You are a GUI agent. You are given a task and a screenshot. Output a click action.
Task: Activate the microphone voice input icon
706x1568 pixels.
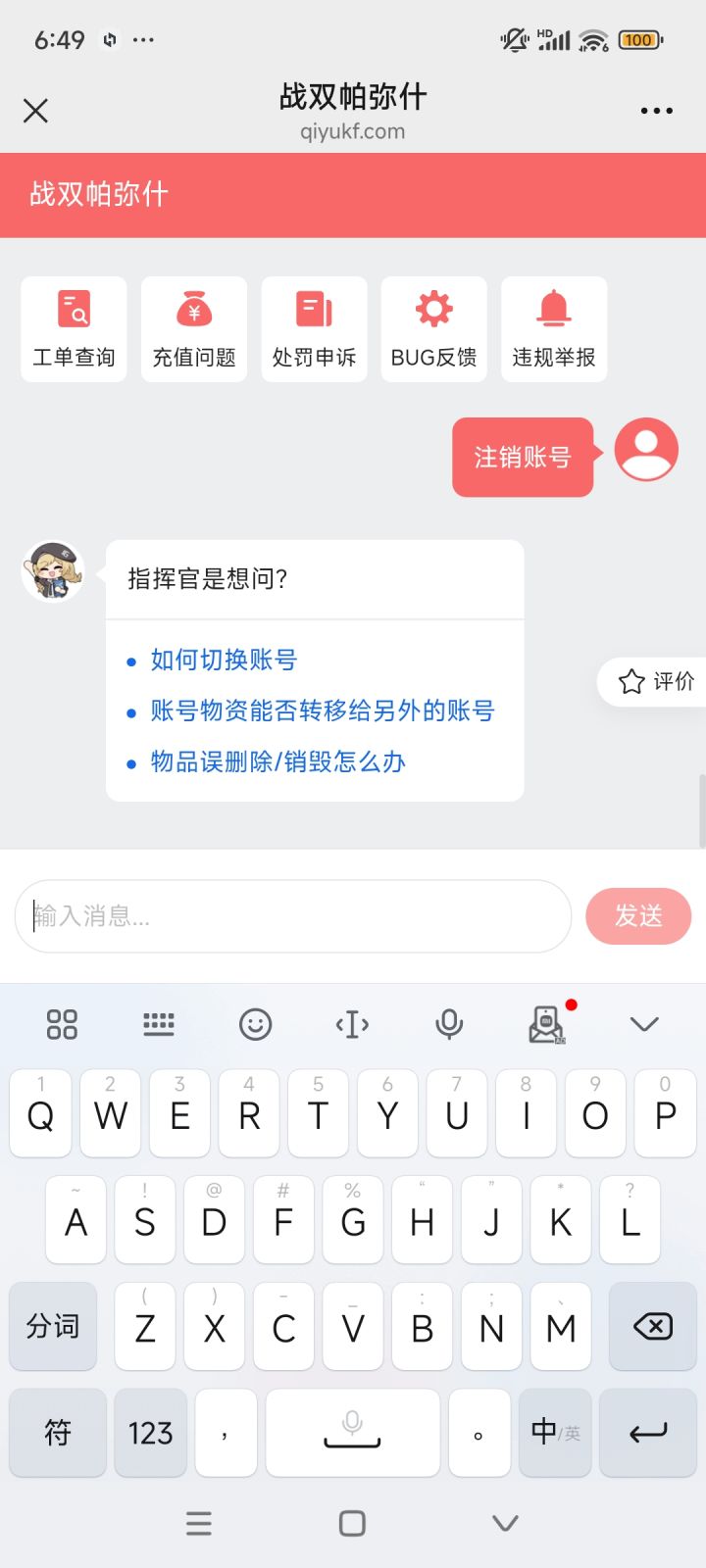click(448, 1023)
